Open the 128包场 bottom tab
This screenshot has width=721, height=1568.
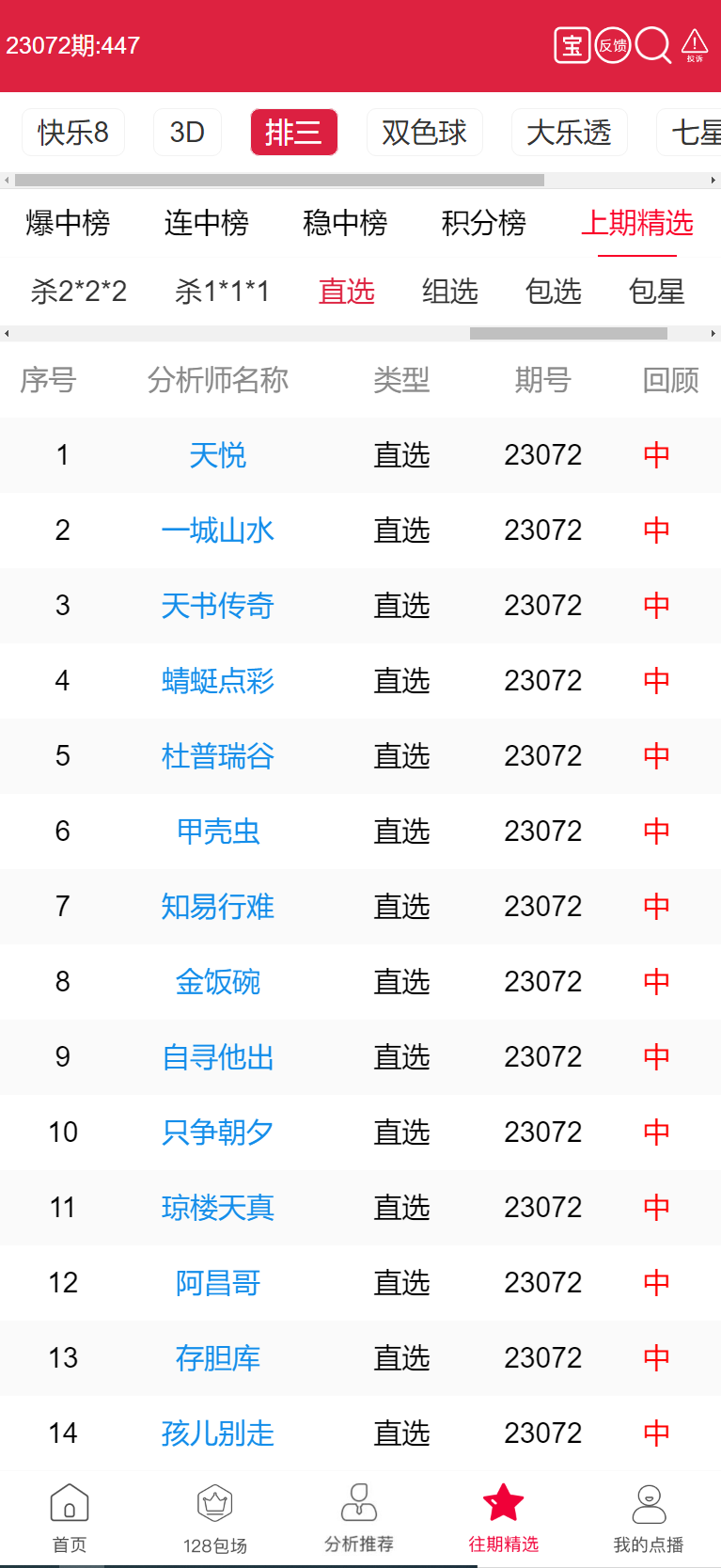[215, 1516]
